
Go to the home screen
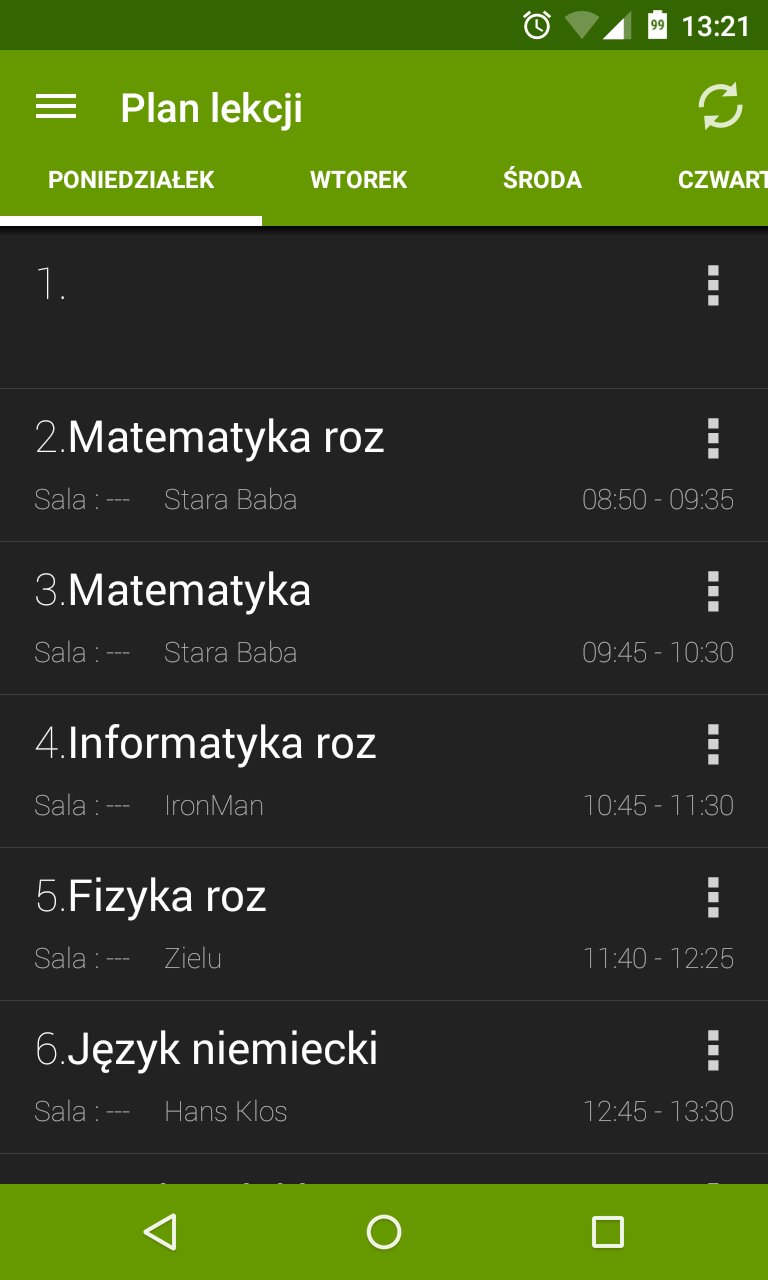(x=384, y=1232)
